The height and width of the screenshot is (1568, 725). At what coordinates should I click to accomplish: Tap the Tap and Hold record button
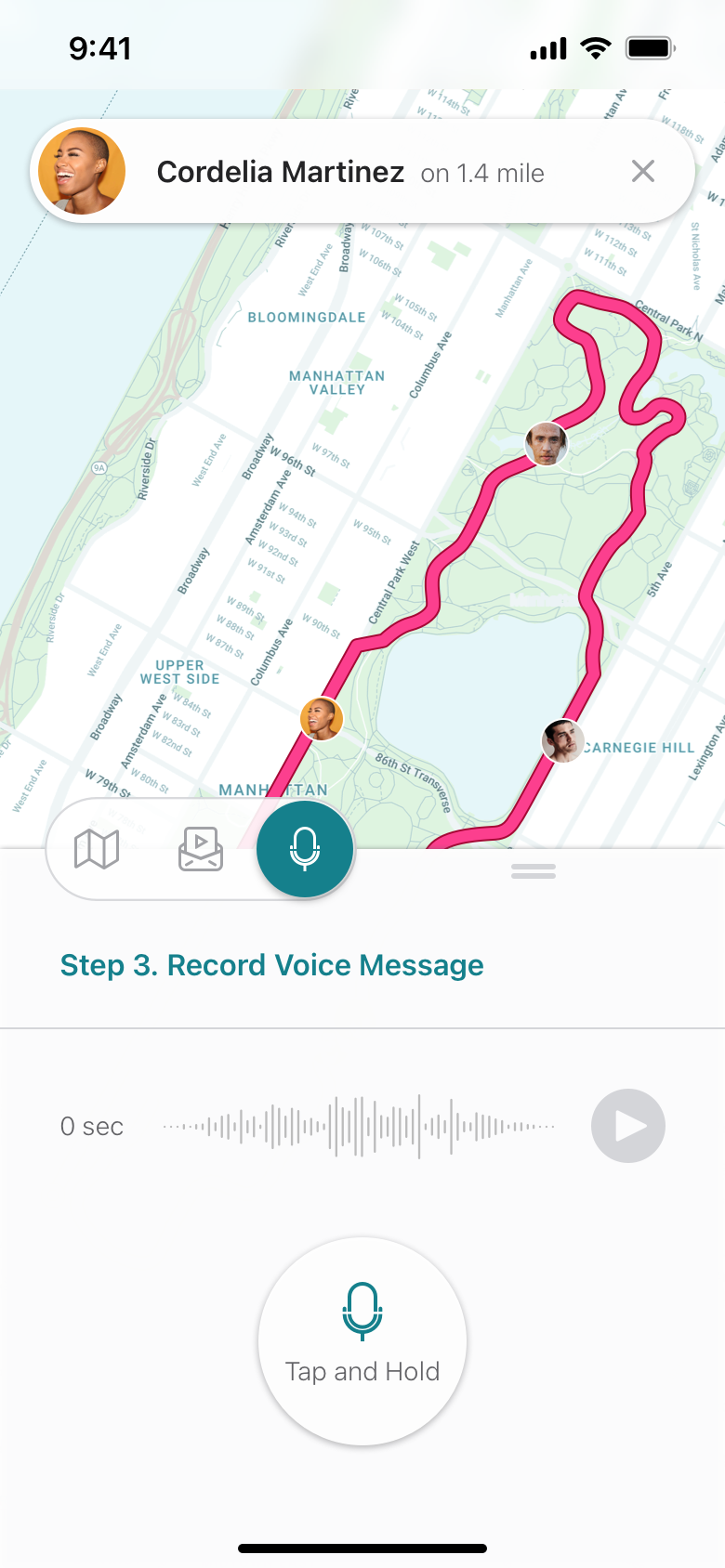pos(362,1340)
